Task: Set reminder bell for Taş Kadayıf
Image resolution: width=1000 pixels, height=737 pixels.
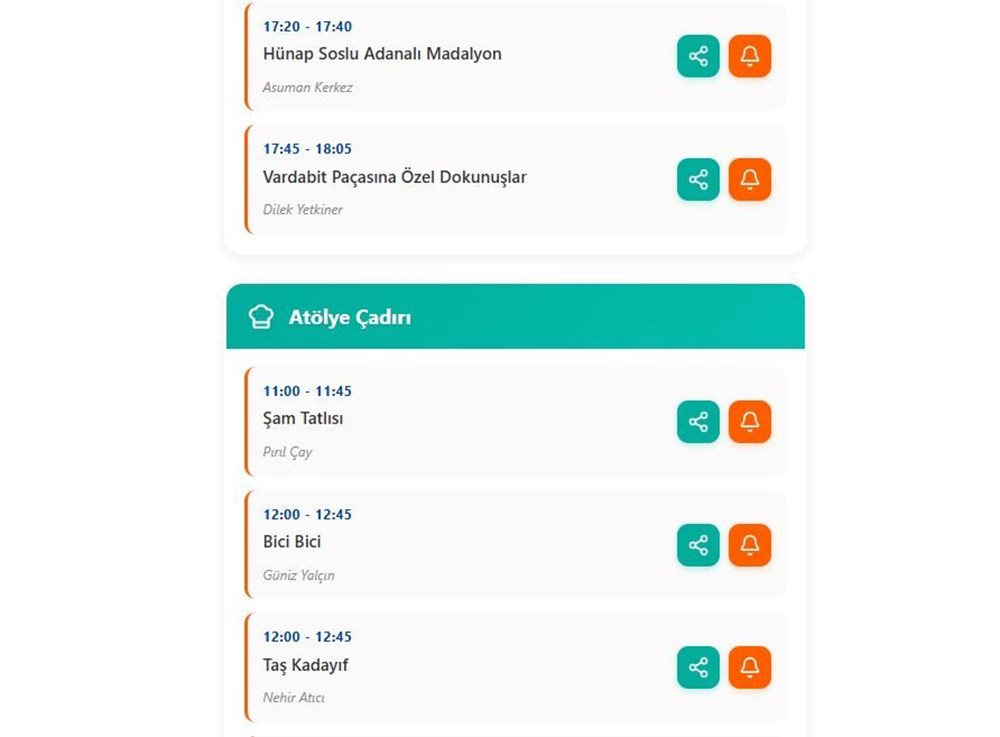Action: [x=749, y=667]
